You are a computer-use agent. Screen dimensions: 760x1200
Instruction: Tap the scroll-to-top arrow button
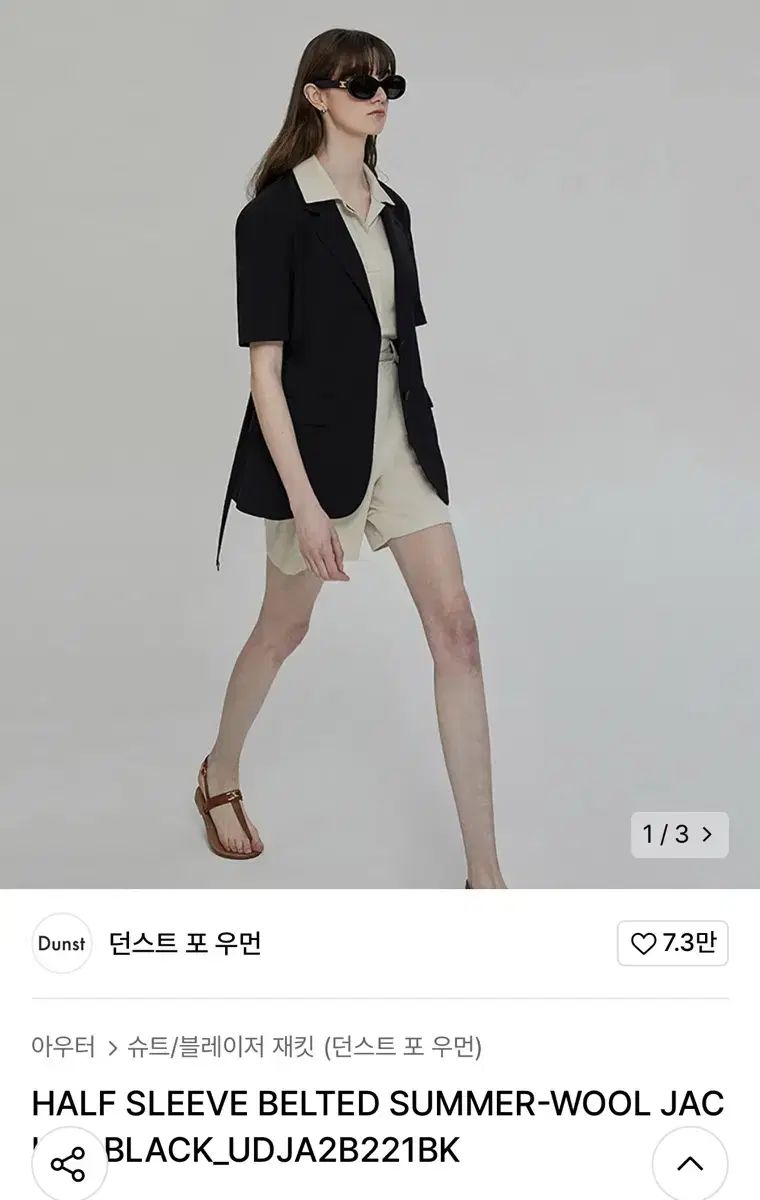(690, 1164)
